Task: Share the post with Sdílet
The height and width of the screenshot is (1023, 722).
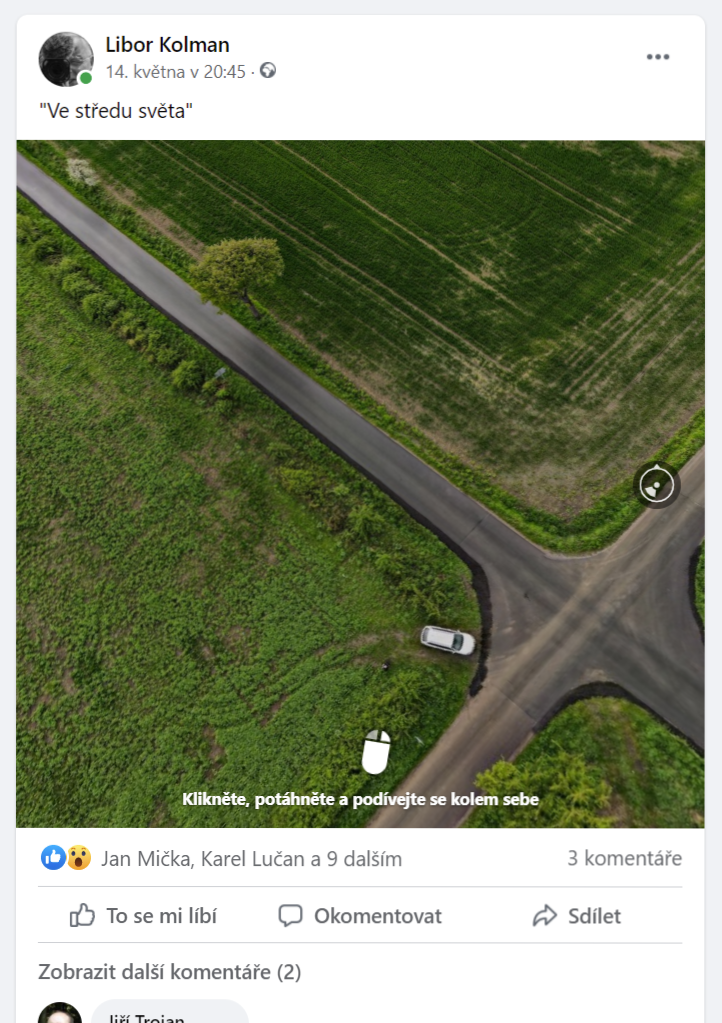Action: pos(577,916)
